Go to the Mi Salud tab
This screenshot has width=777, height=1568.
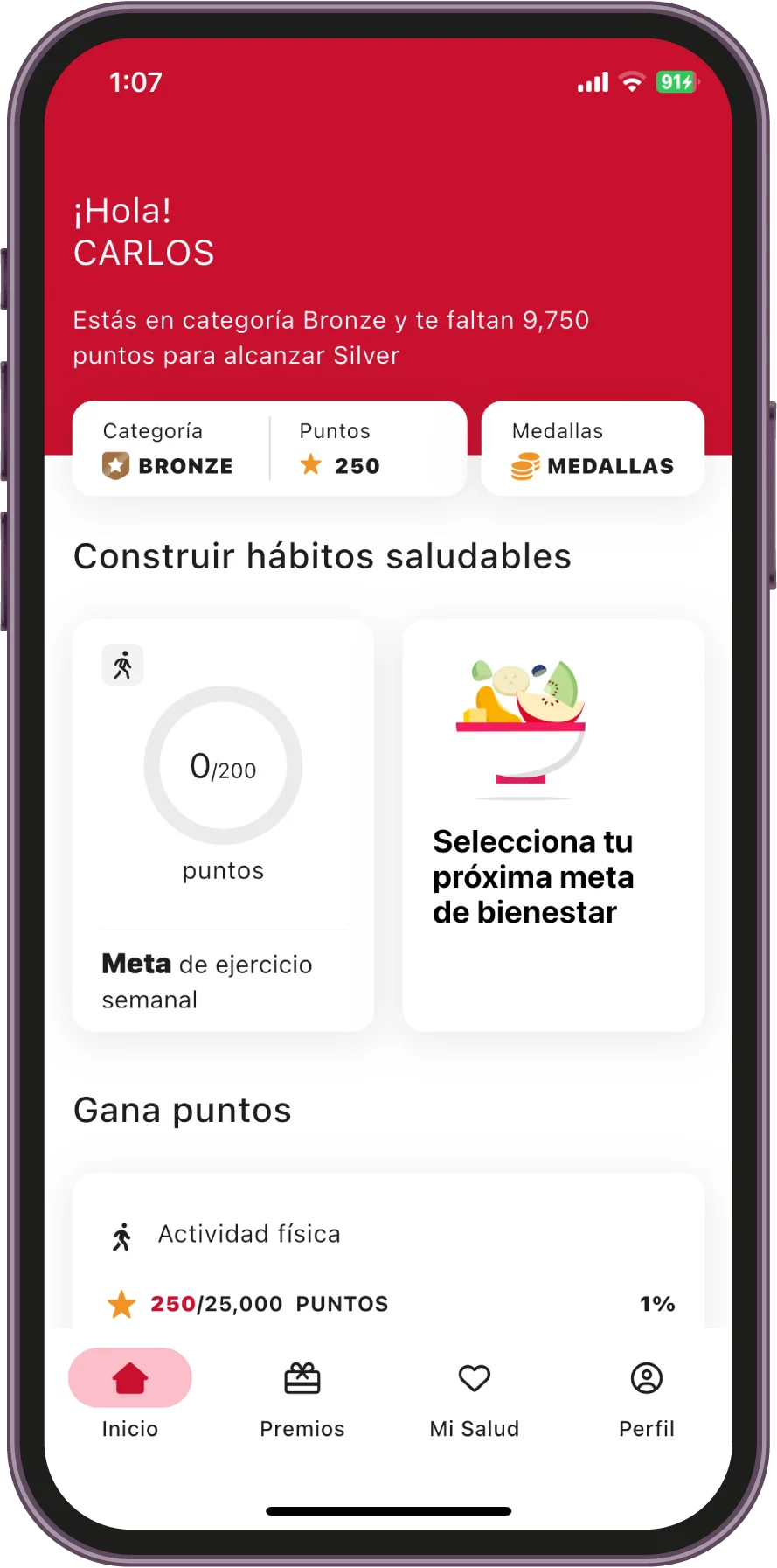tap(475, 1396)
